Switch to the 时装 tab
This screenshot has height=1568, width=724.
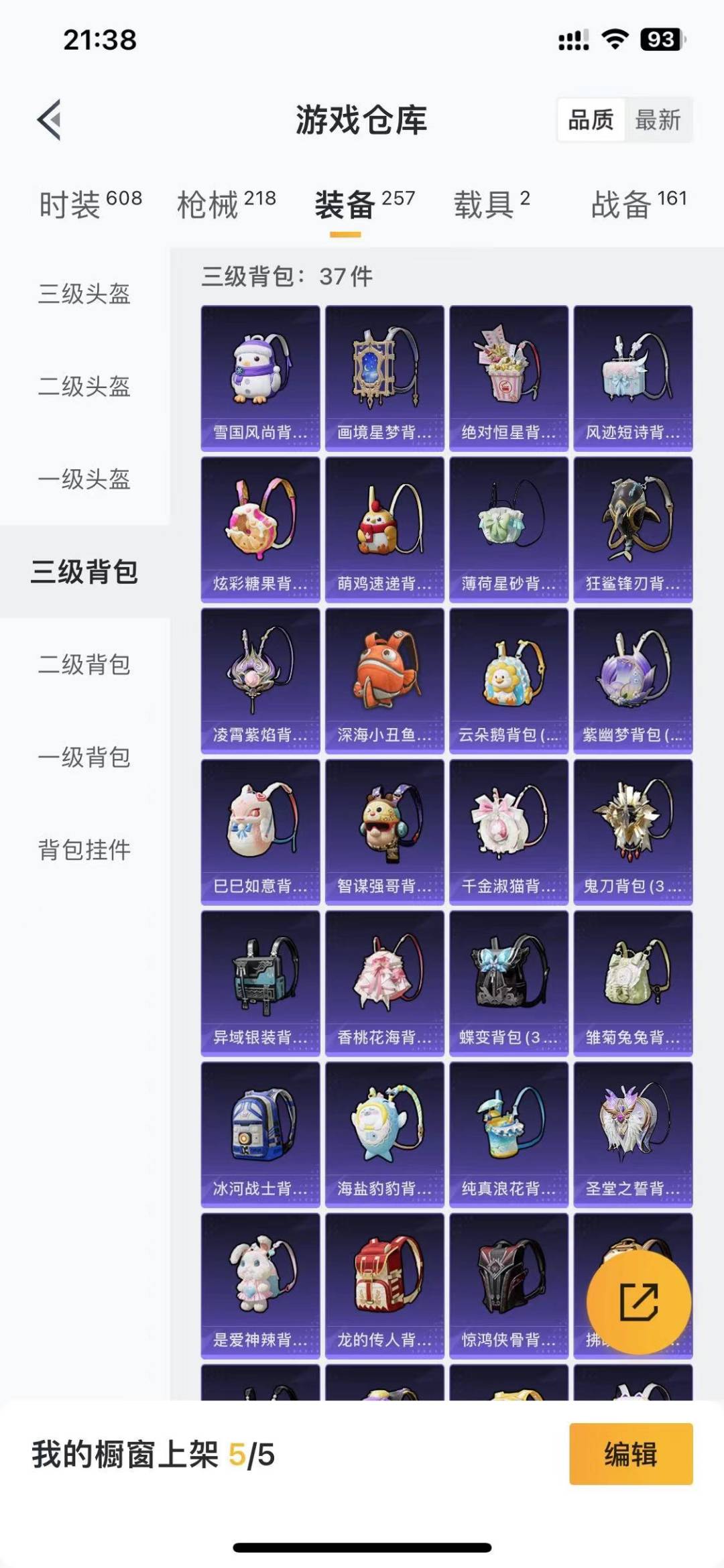[x=90, y=204]
